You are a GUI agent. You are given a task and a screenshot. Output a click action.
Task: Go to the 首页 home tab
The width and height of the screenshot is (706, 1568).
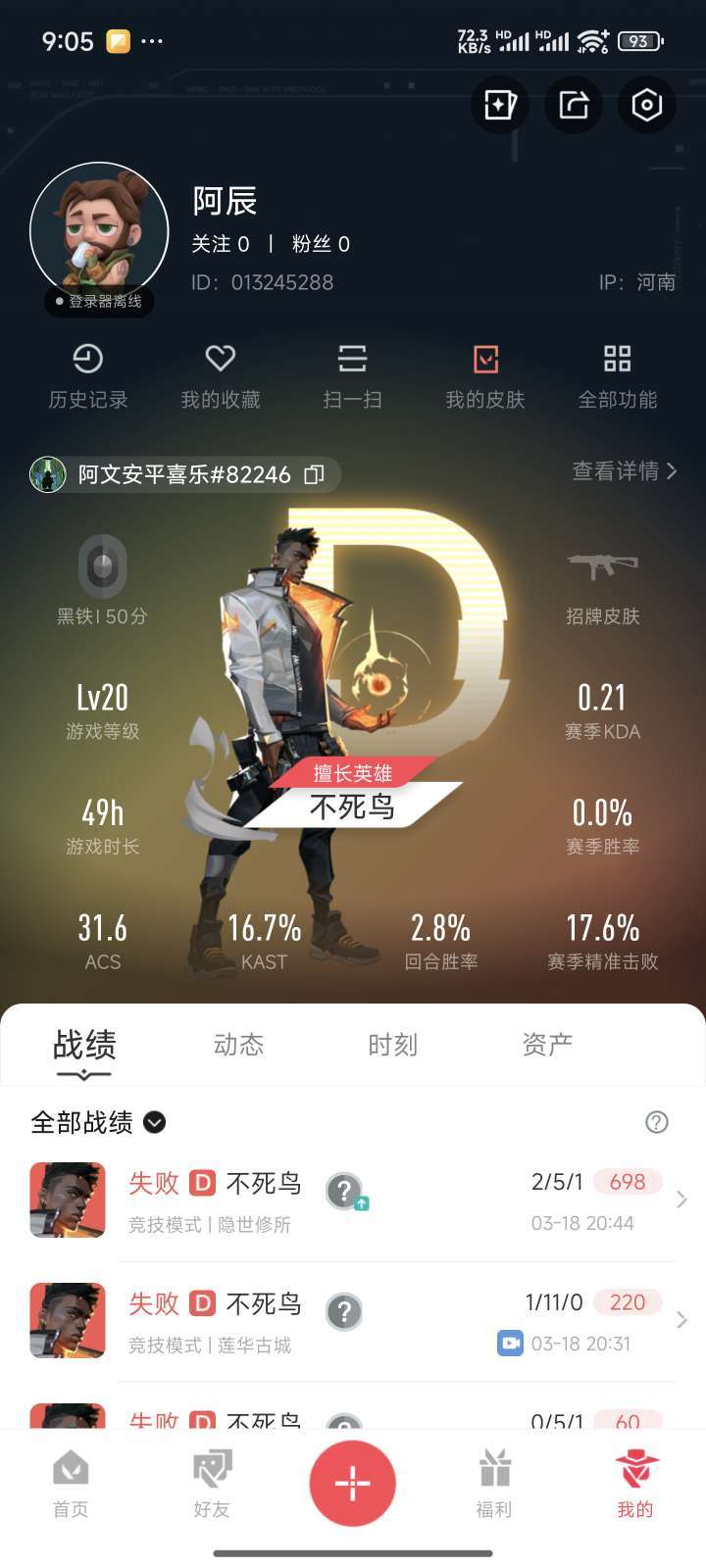(71, 1483)
